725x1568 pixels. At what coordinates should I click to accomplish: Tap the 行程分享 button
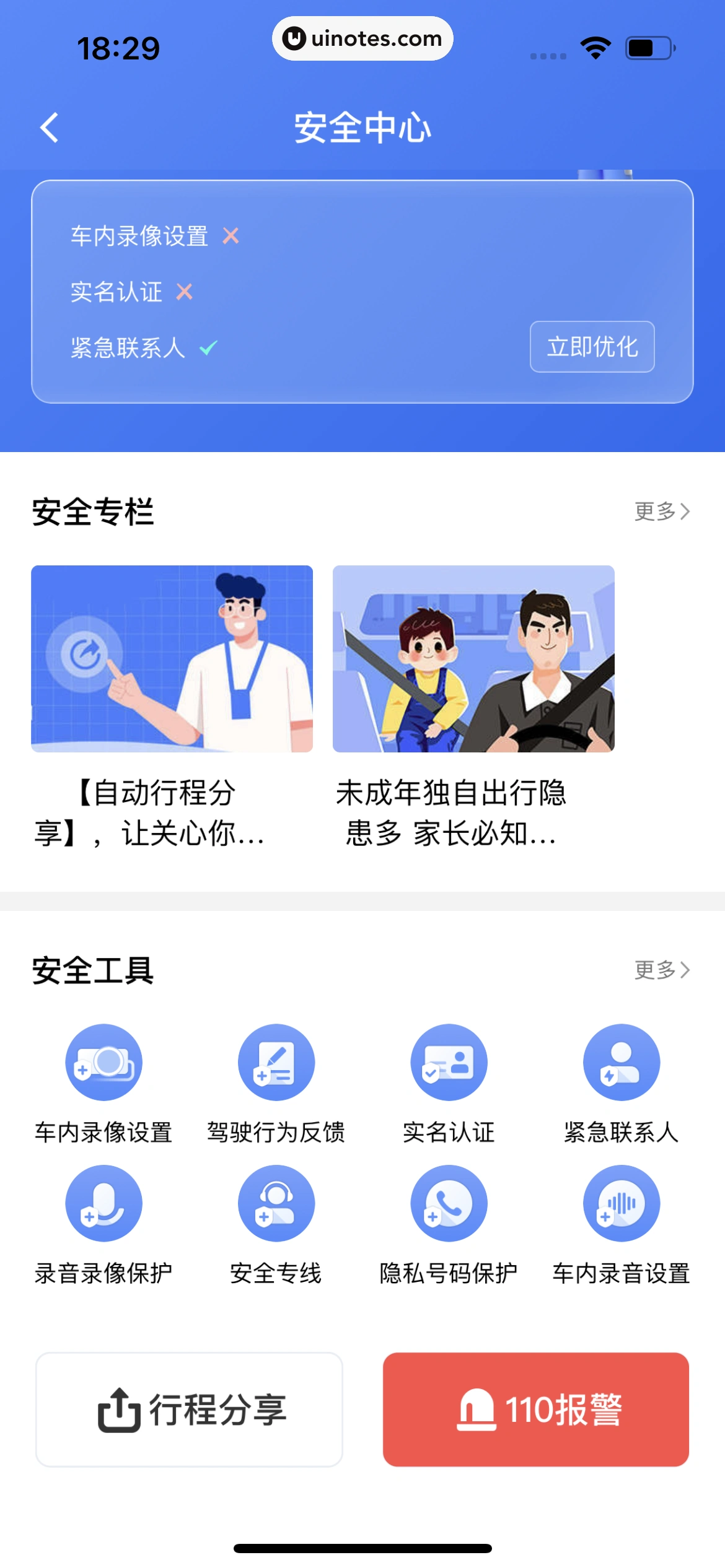[189, 1409]
